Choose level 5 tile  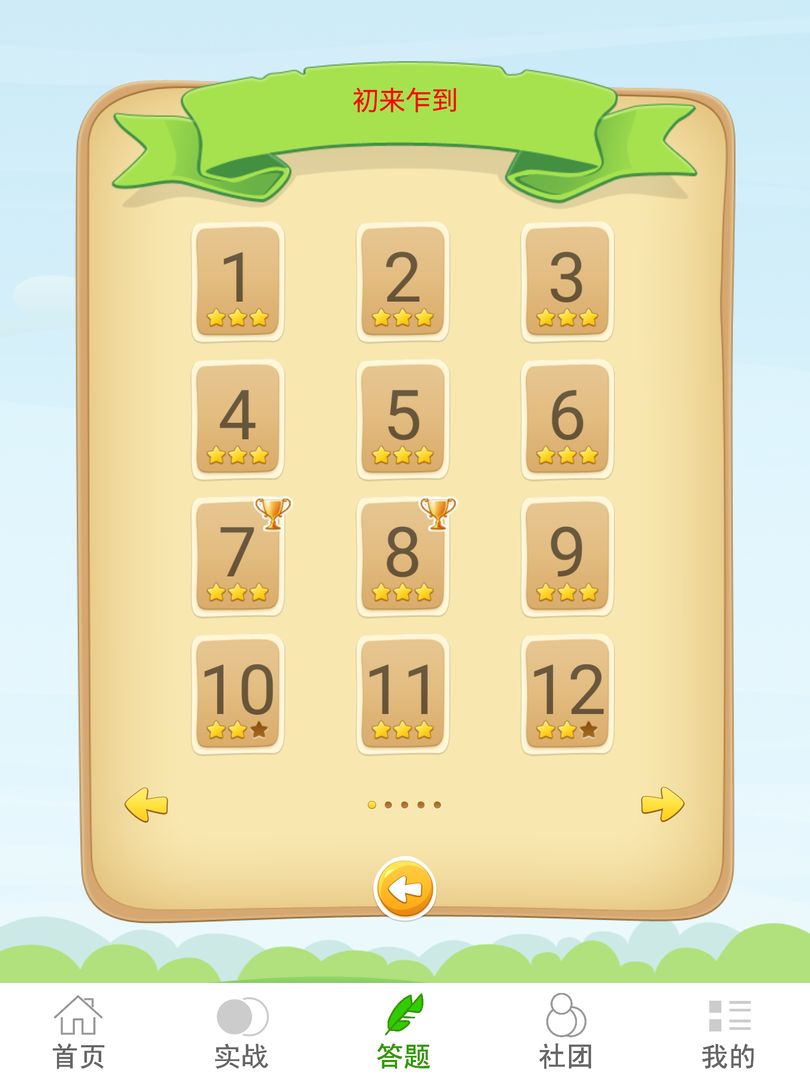[x=402, y=419]
